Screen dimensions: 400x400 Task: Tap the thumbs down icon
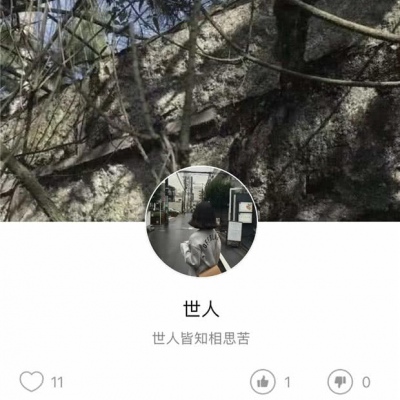click(340, 382)
